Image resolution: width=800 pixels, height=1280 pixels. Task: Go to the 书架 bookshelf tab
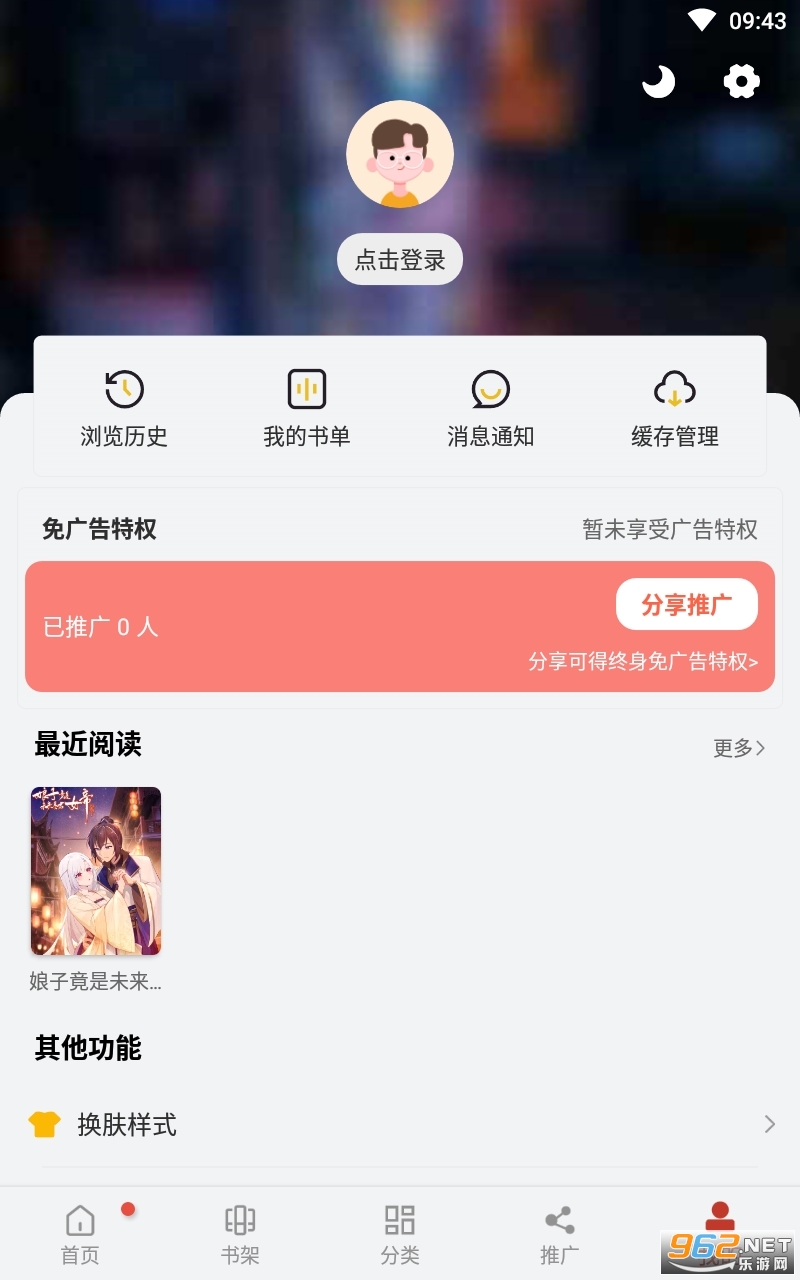[x=240, y=1233]
